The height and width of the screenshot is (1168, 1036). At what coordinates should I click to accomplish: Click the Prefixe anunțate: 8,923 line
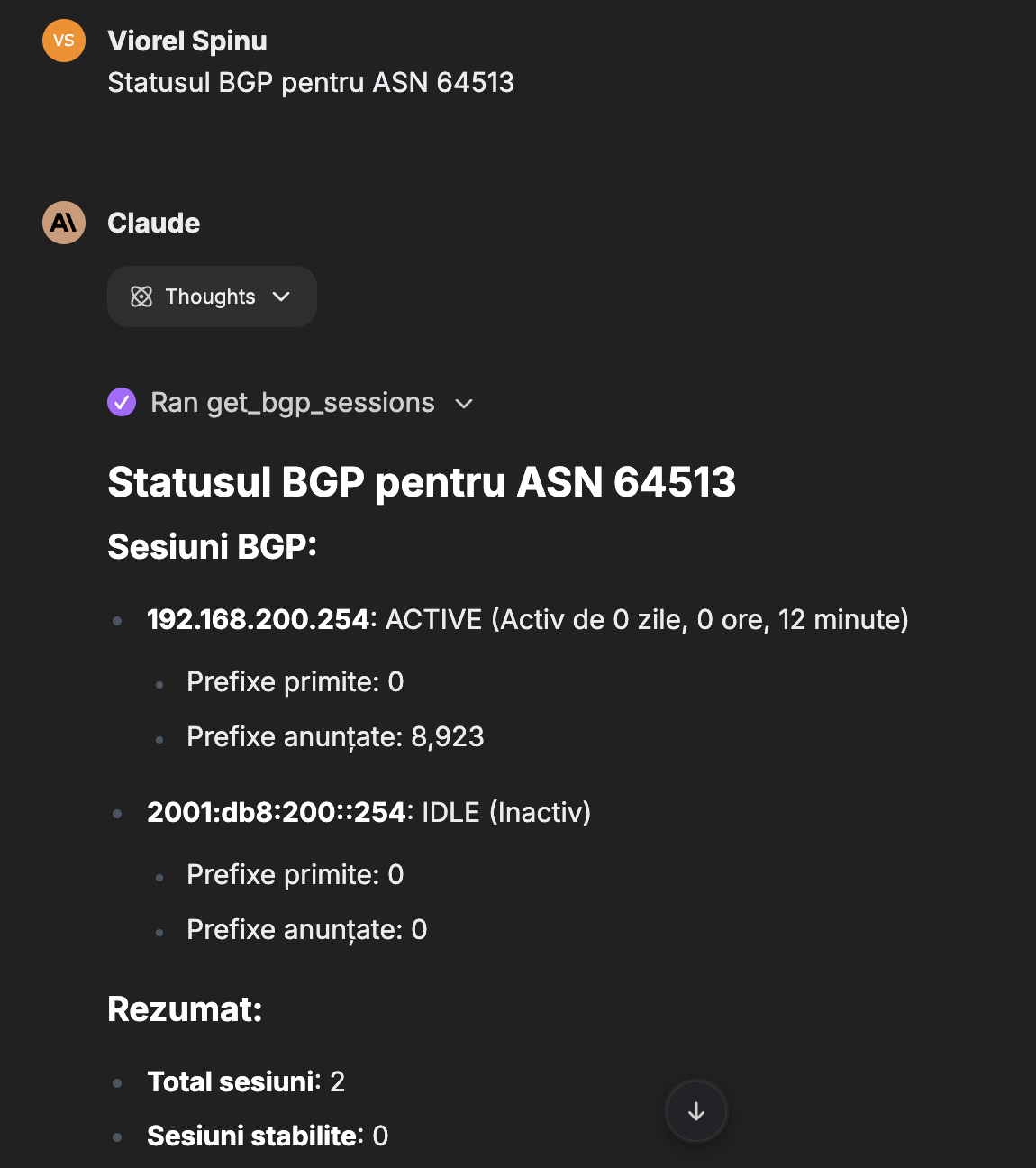click(335, 736)
